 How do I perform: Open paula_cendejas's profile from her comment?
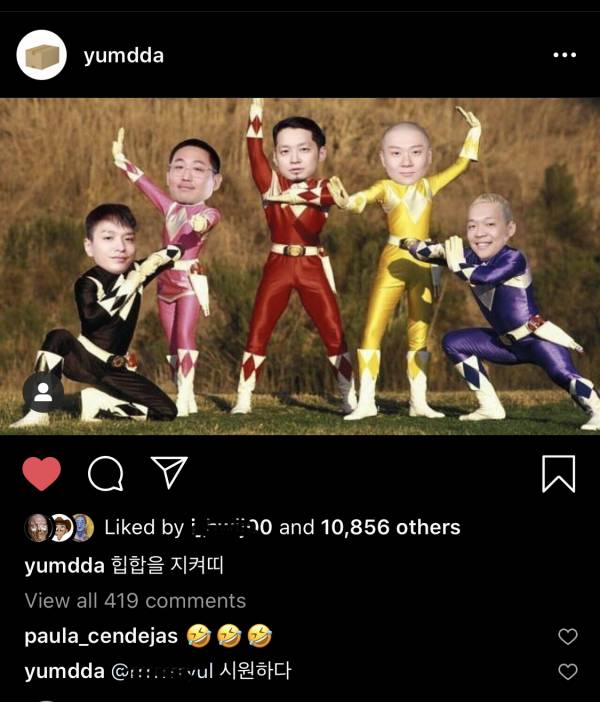click(x=100, y=636)
